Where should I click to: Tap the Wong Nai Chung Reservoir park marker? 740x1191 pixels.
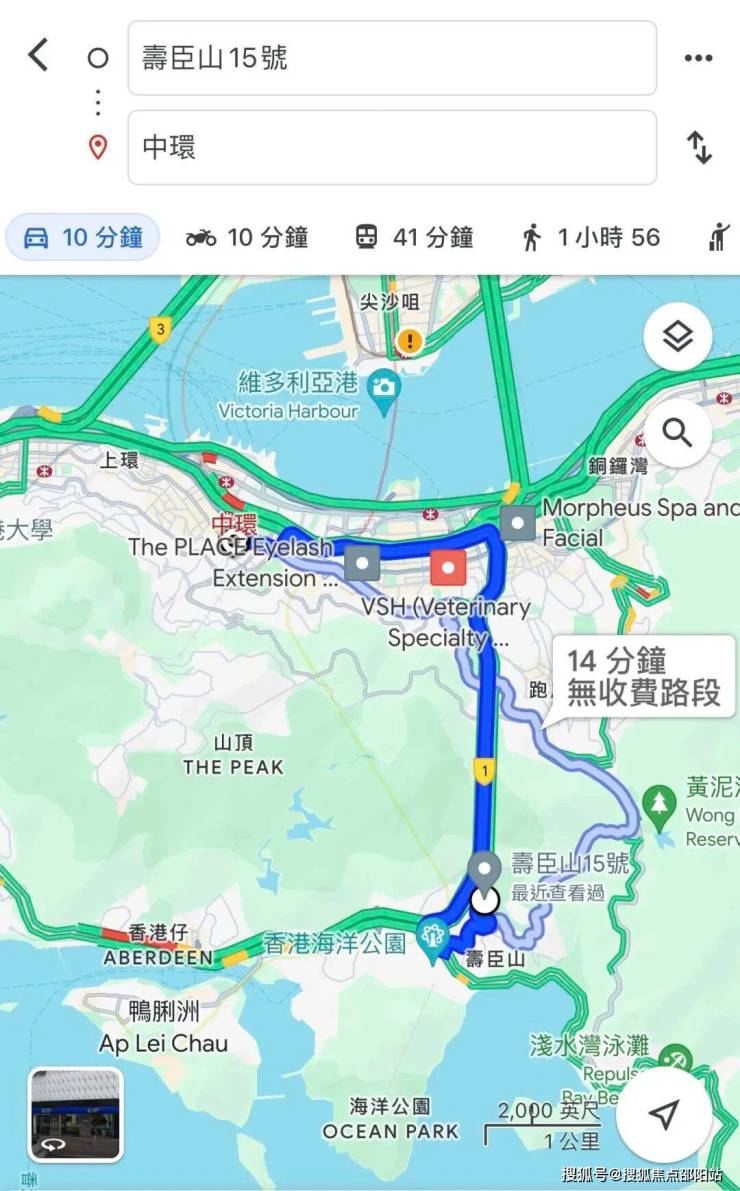(658, 802)
